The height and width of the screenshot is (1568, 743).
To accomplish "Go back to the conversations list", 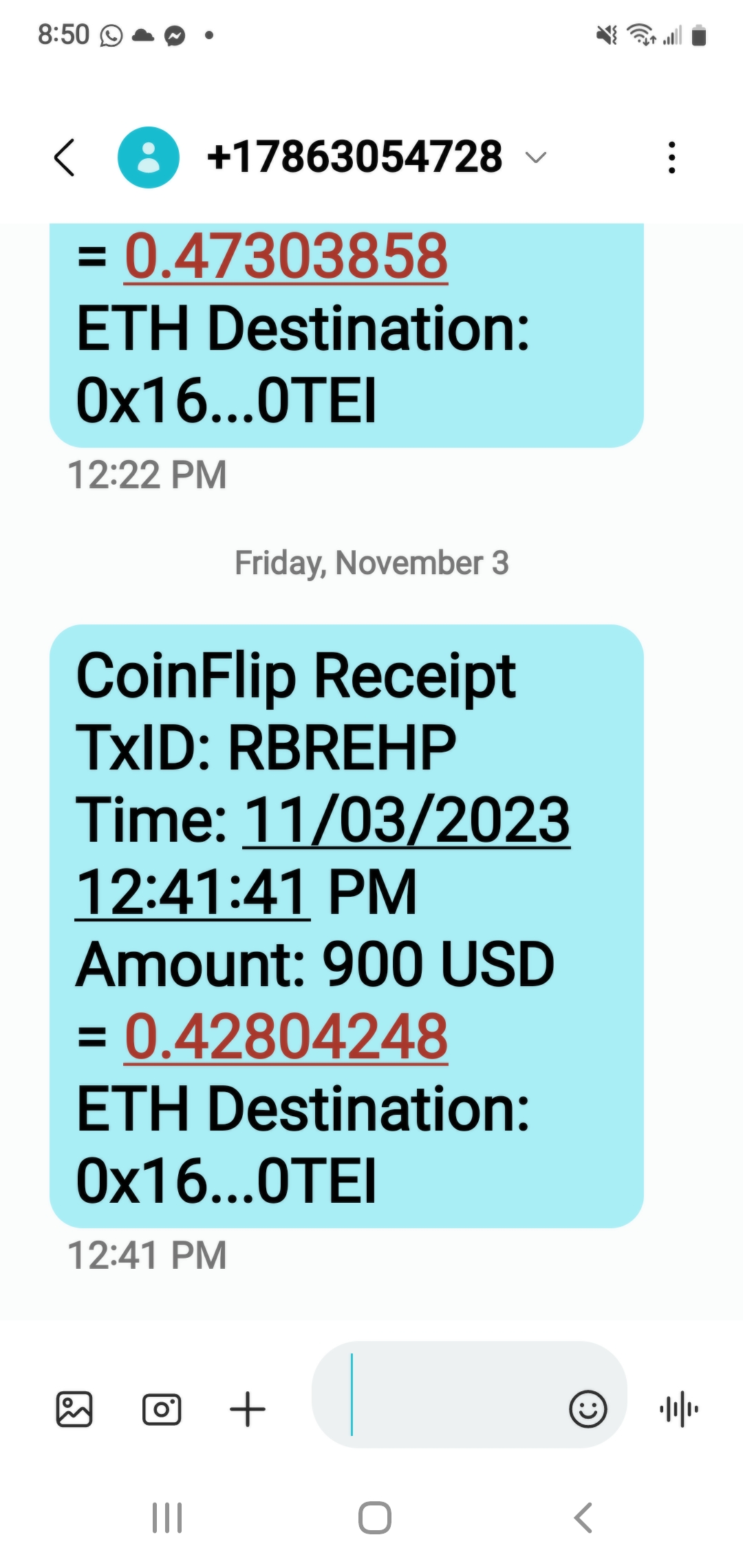I will [x=64, y=157].
